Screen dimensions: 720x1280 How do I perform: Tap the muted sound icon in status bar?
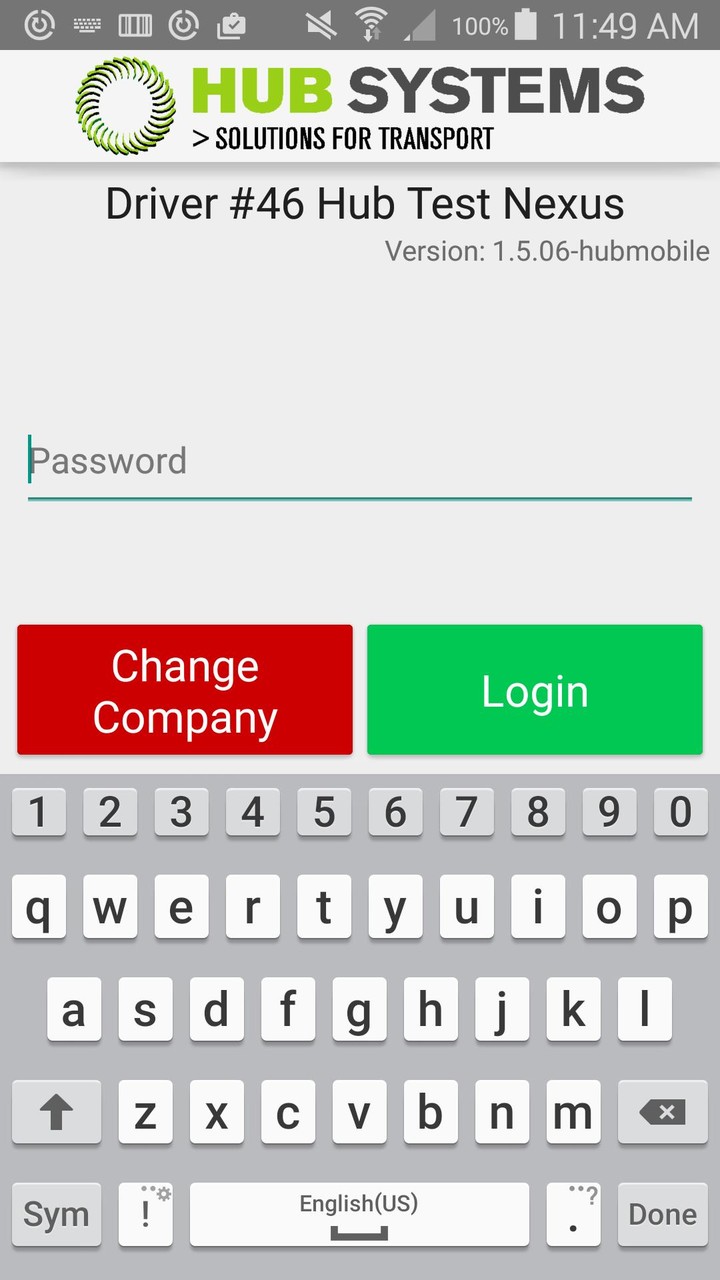point(318,26)
